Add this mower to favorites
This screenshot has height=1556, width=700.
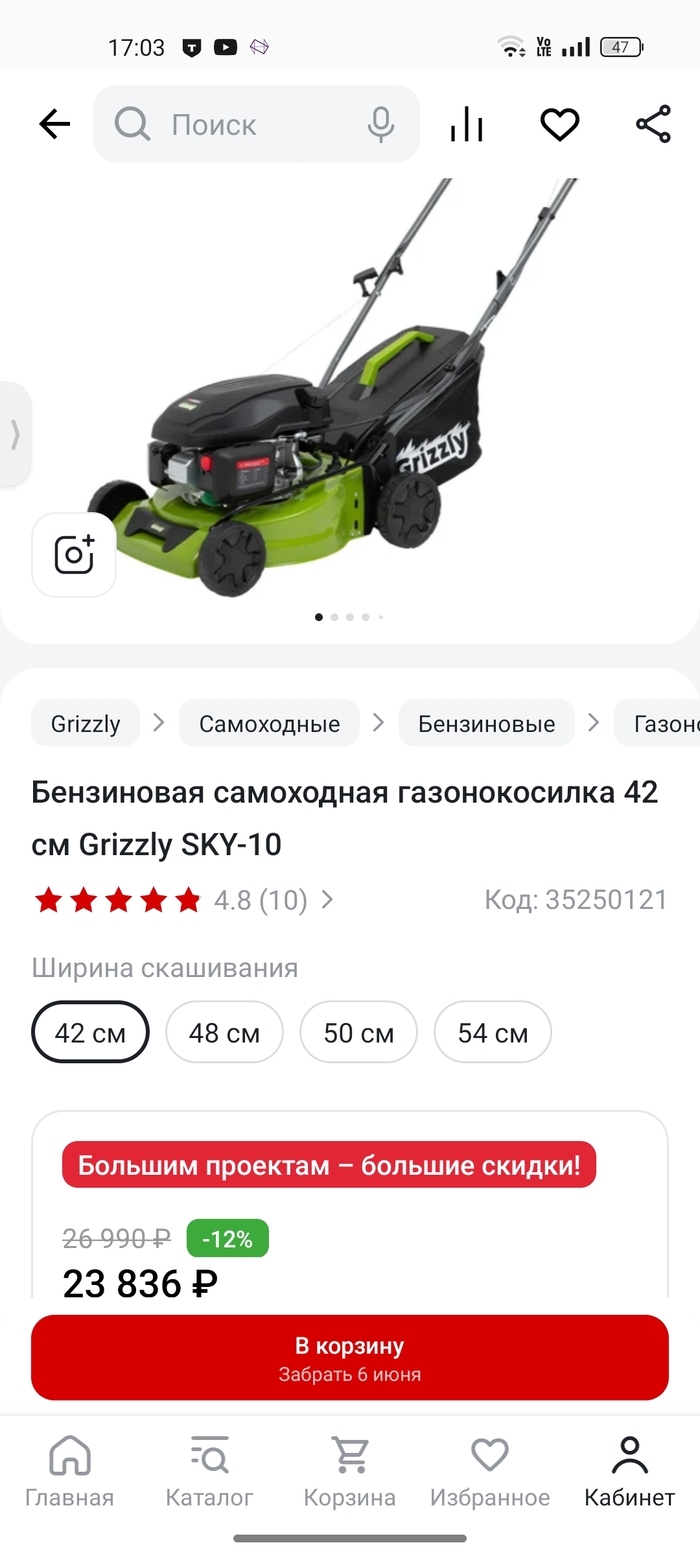559,125
